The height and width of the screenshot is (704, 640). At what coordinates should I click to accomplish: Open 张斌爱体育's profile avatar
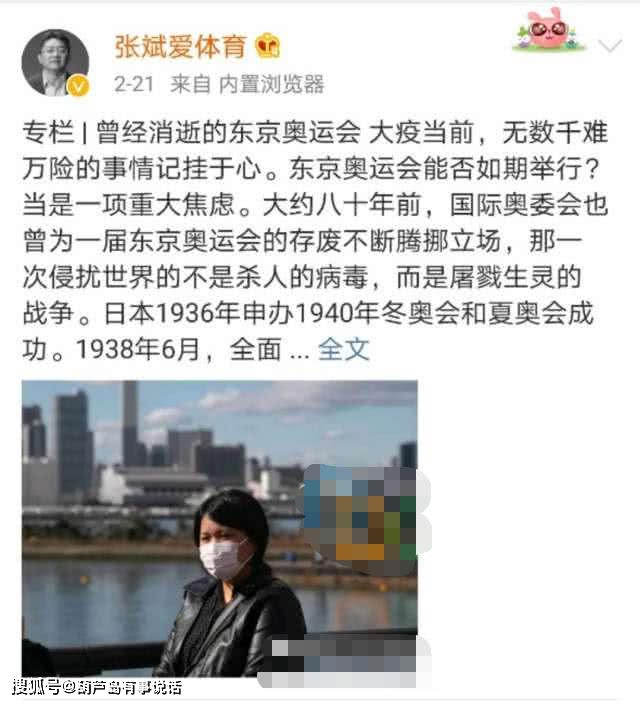click(x=56, y=63)
